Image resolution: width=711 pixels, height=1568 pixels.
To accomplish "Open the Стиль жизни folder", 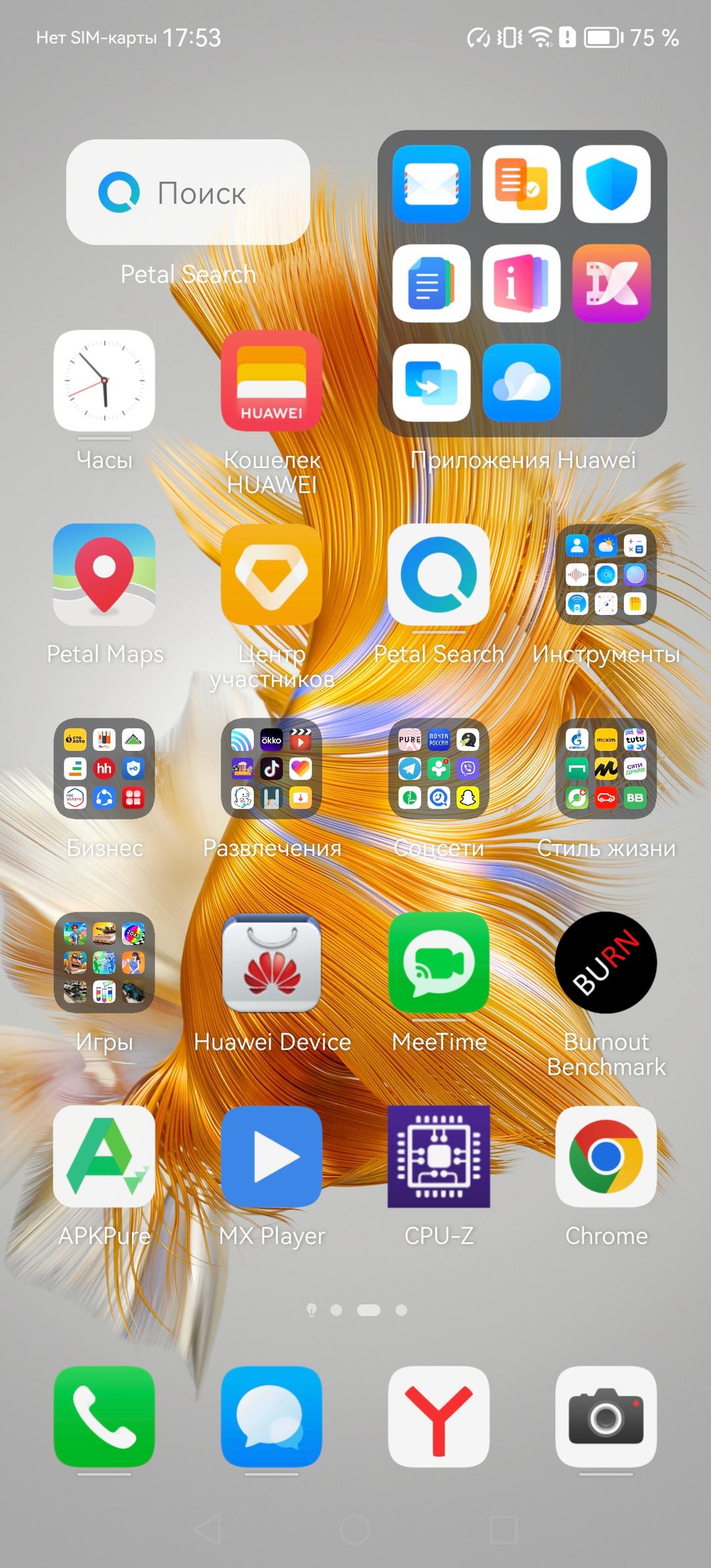I will pyautogui.click(x=606, y=769).
